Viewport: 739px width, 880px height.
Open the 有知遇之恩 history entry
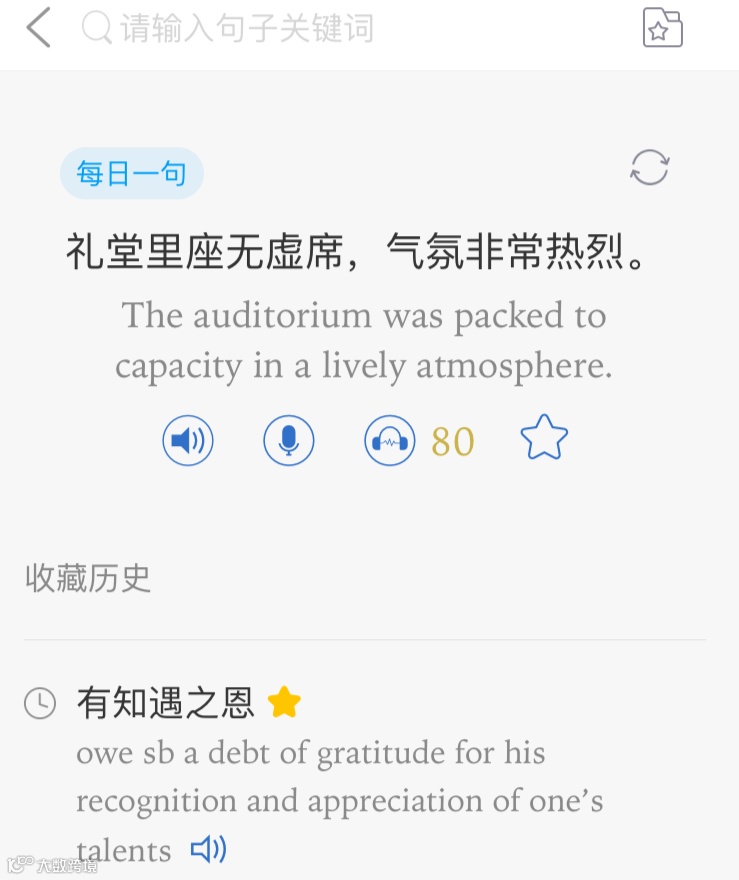166,703
